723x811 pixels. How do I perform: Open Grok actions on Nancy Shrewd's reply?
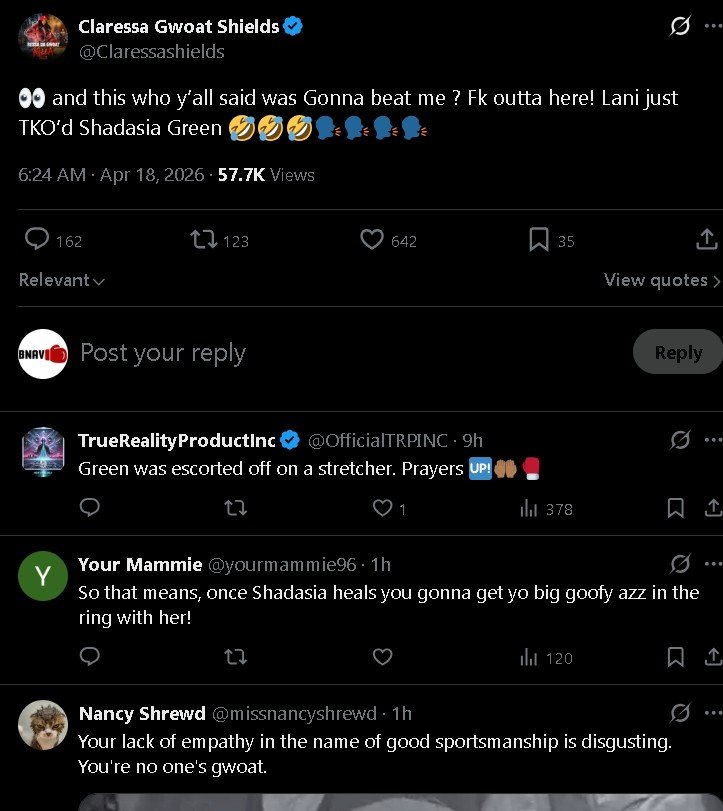click(680, 711)
